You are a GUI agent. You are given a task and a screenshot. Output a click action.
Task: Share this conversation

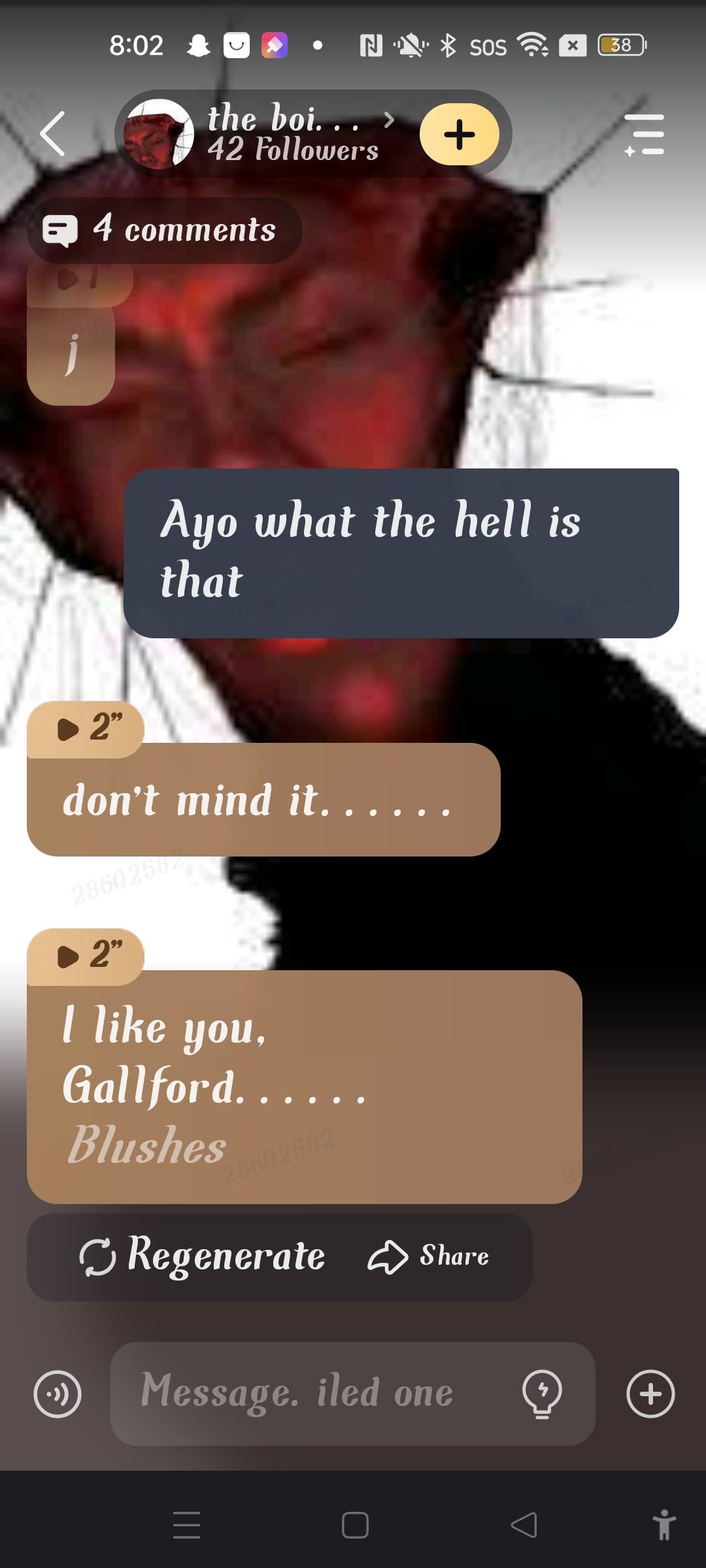[429, 1256]
